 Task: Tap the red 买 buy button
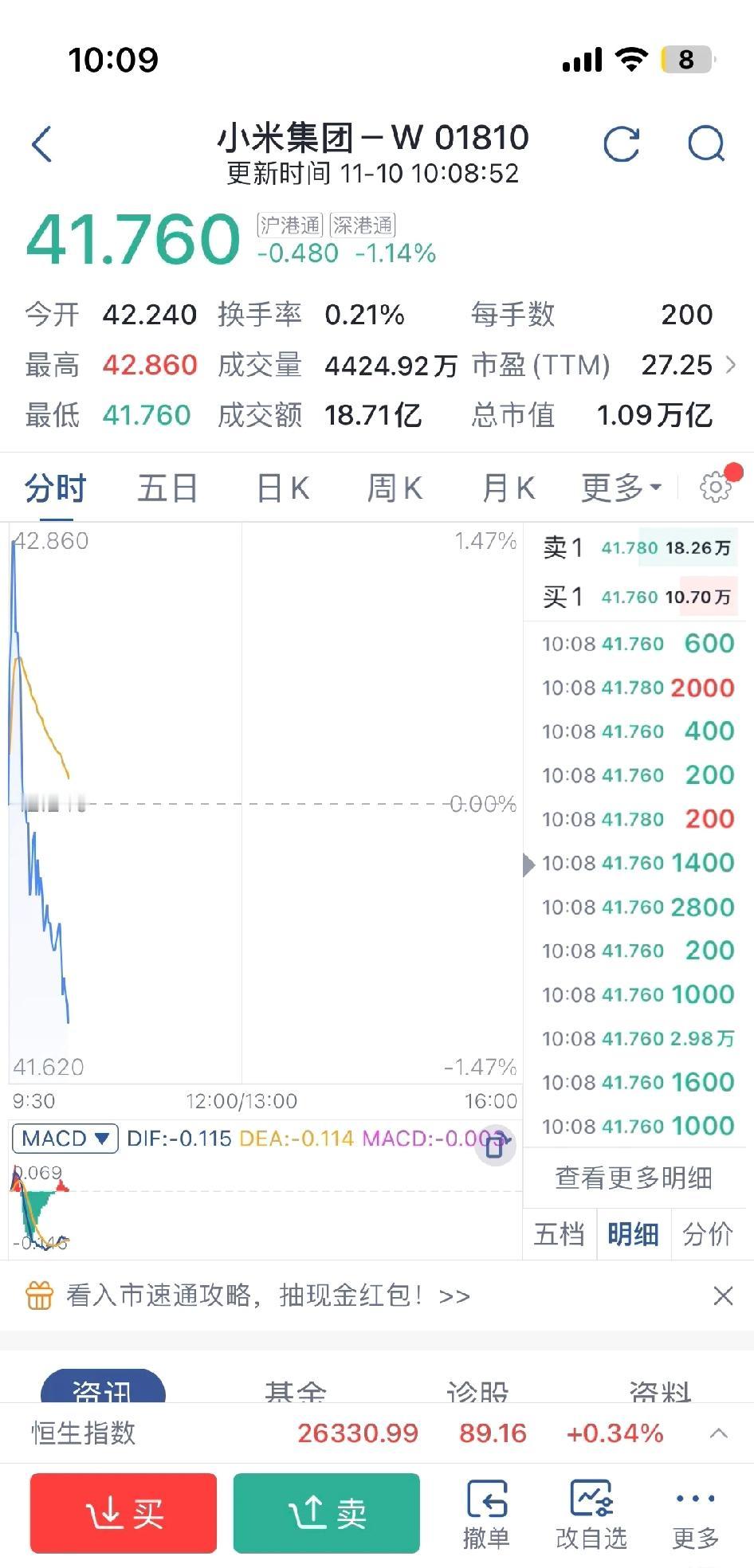tap(124, 1512)
